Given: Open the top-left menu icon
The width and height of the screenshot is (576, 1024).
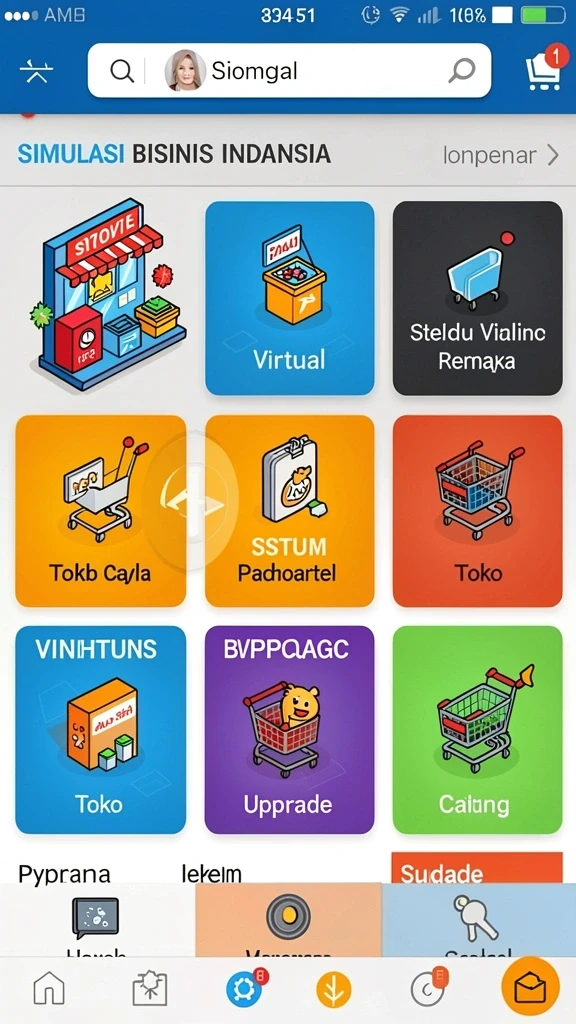Looking at the screenshot, I should pos(37,71).
